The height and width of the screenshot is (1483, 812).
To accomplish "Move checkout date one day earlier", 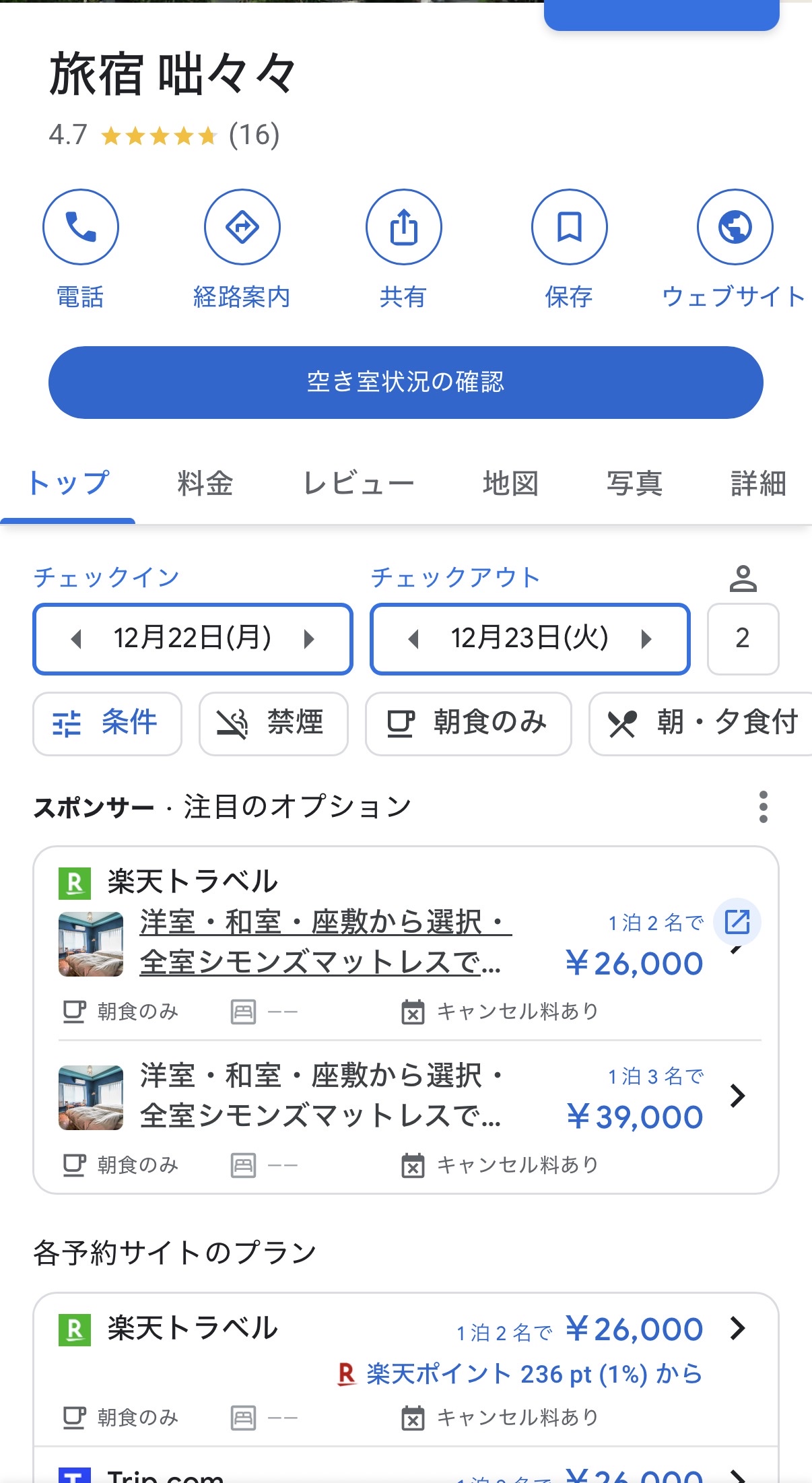I will (414, 638).
